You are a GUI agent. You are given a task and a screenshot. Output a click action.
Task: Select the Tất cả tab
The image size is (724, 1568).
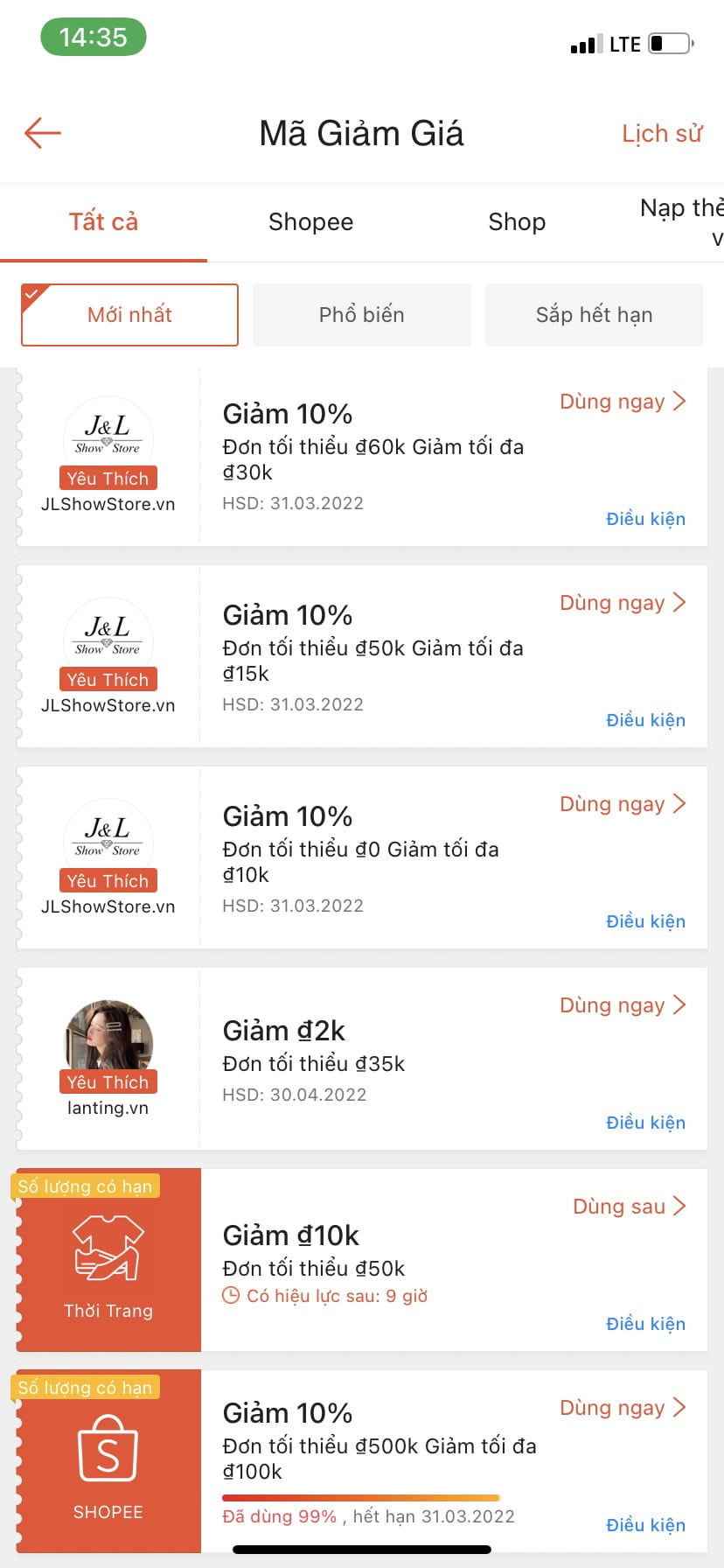click(x=103, y=222)
